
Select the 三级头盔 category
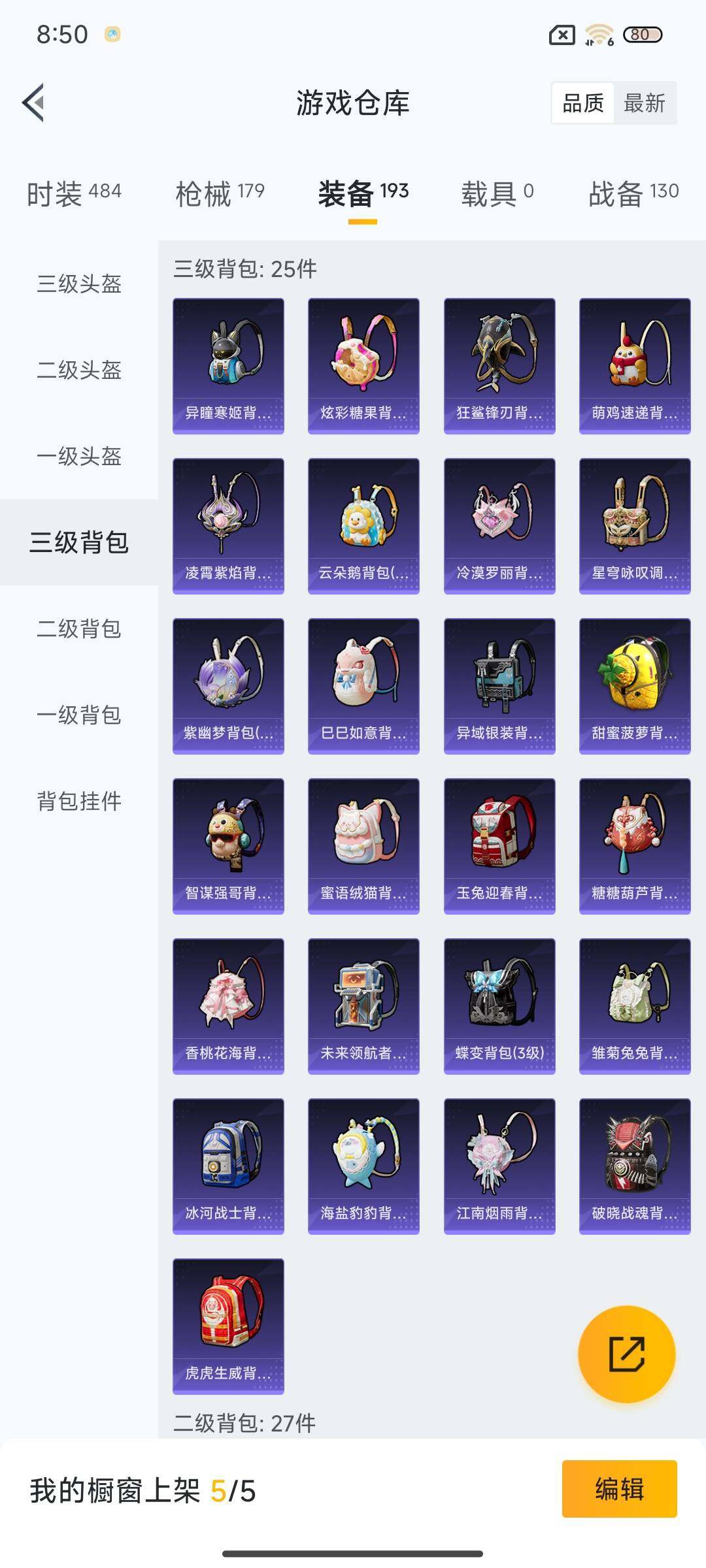pyautogui.click(x=78, y=284)
